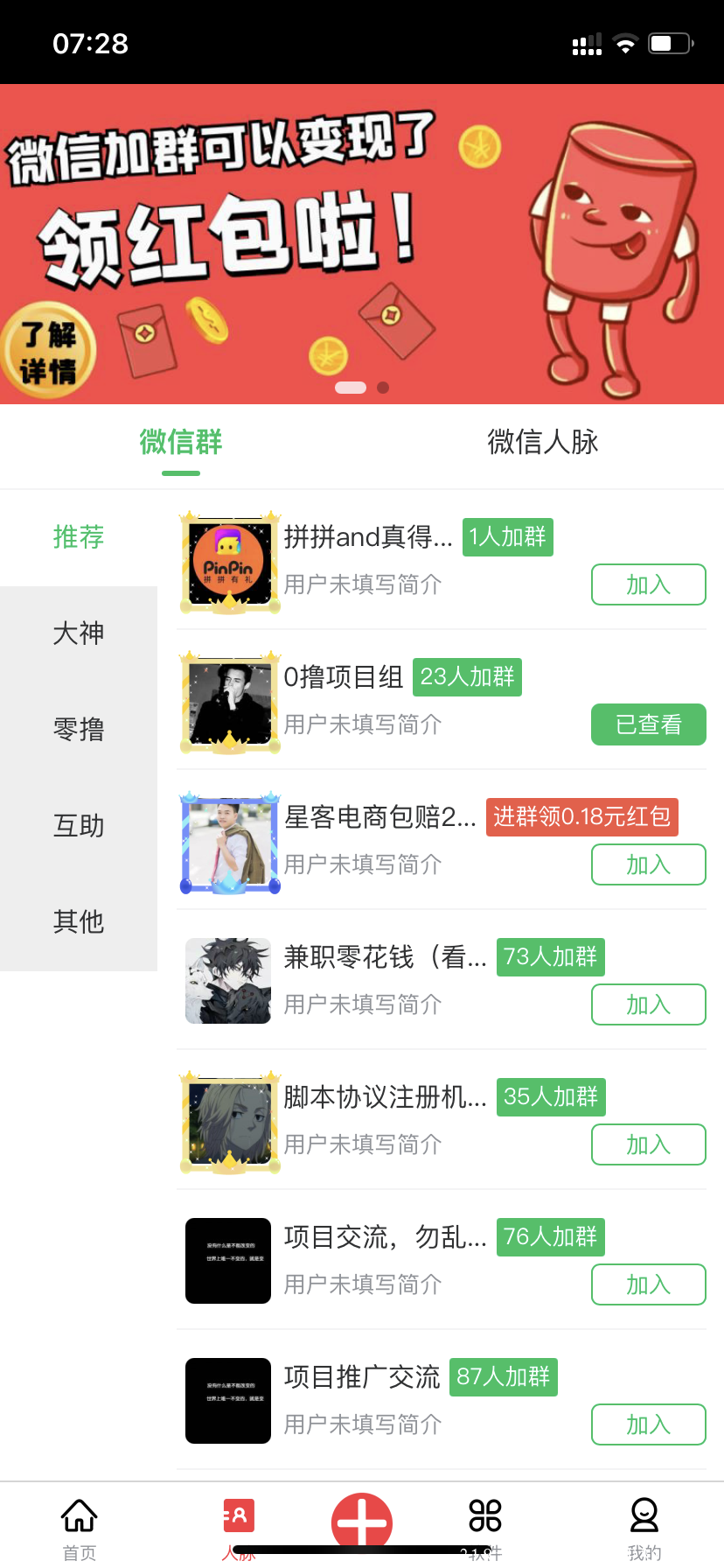Join the 兼职零花钱 group via 加入 button
The image size is (724, 1568).
648,1004
